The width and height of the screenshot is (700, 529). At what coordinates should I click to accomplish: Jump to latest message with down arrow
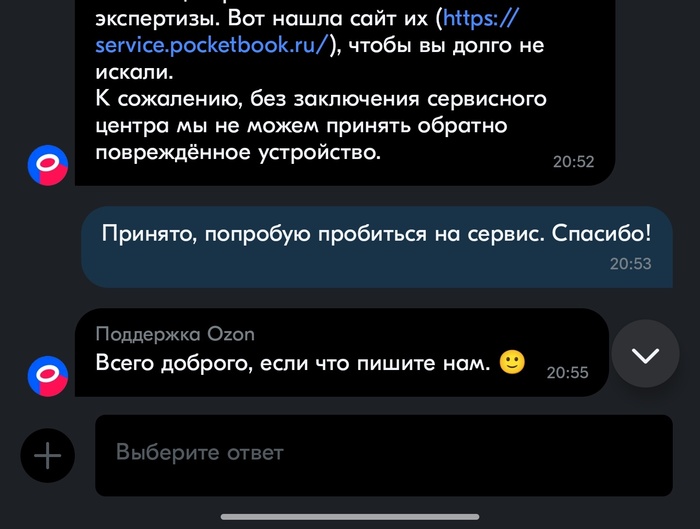[645, 354]
